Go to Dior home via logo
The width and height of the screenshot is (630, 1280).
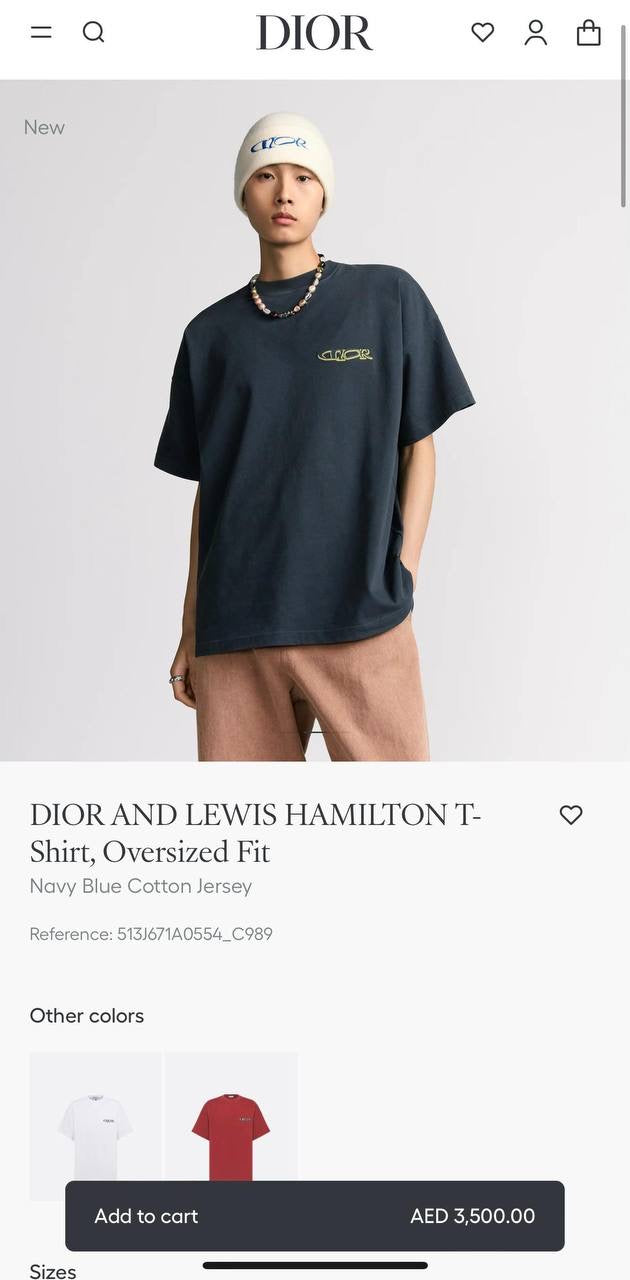click(314, 33)
